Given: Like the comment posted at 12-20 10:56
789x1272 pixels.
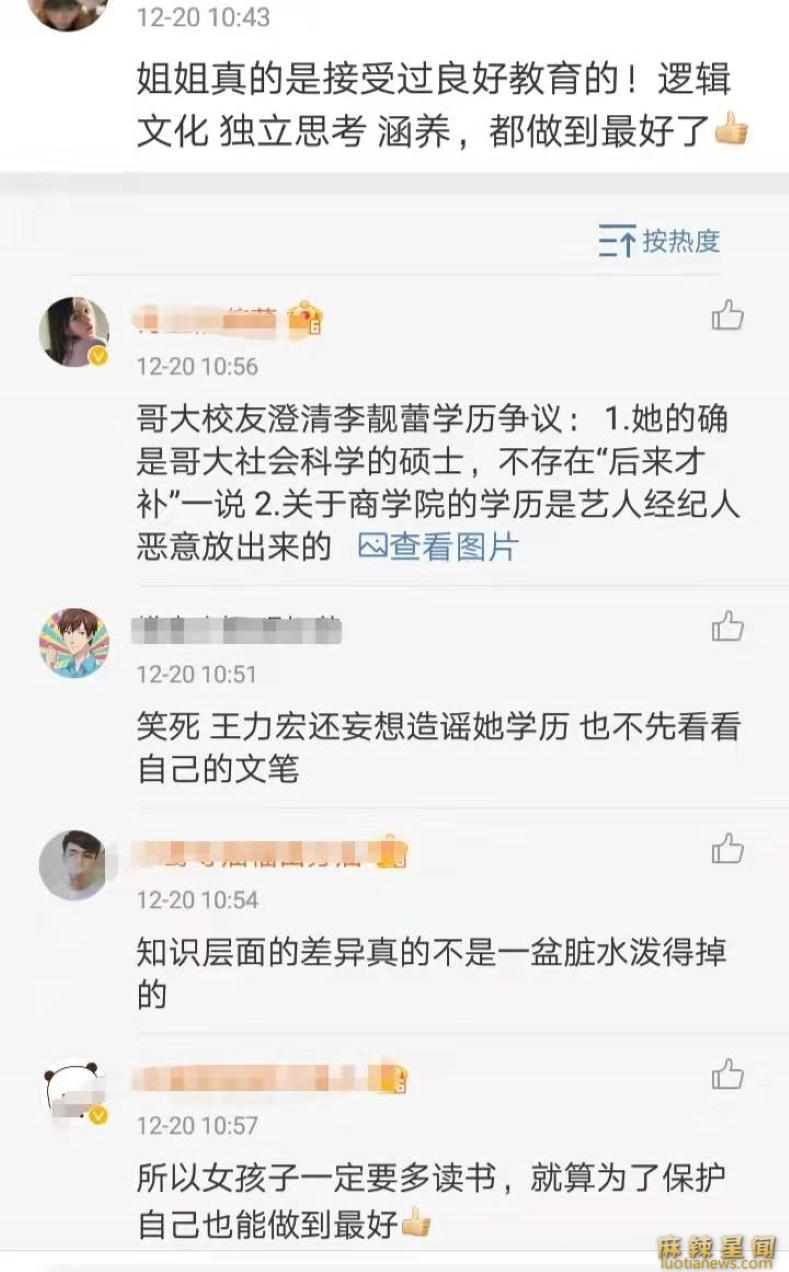Looking at the screenshot, I should (x=727, y=316).
